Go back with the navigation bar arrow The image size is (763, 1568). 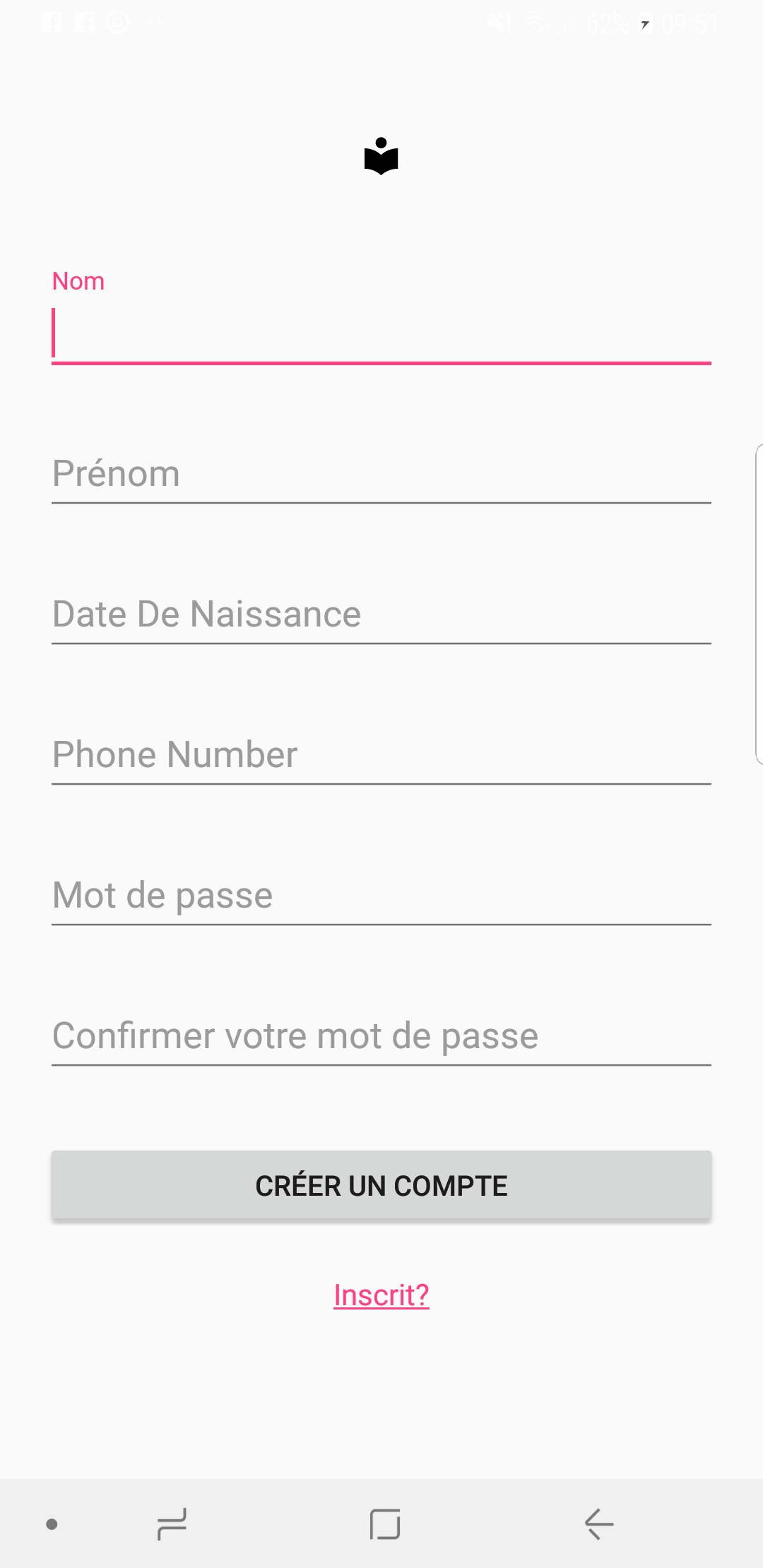[599, 1524]
